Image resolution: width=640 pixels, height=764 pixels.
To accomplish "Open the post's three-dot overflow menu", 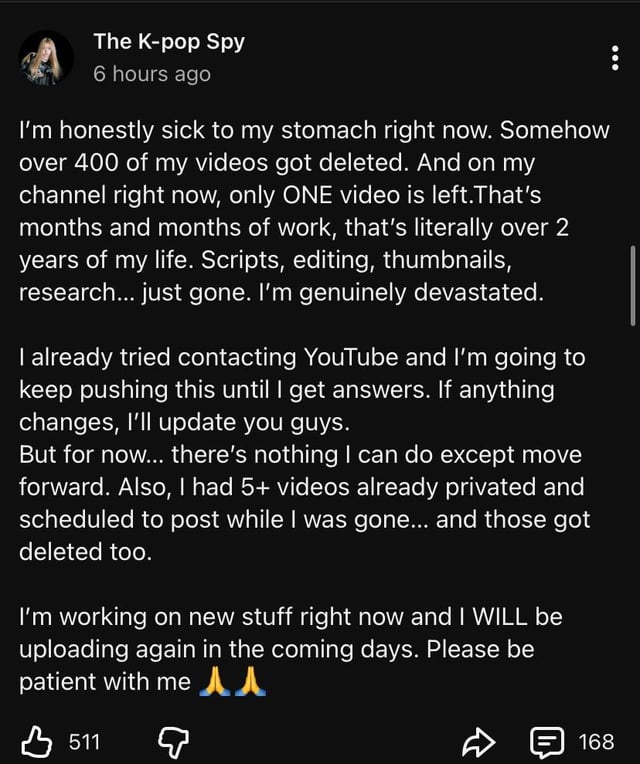I will [x=614, y=58].
